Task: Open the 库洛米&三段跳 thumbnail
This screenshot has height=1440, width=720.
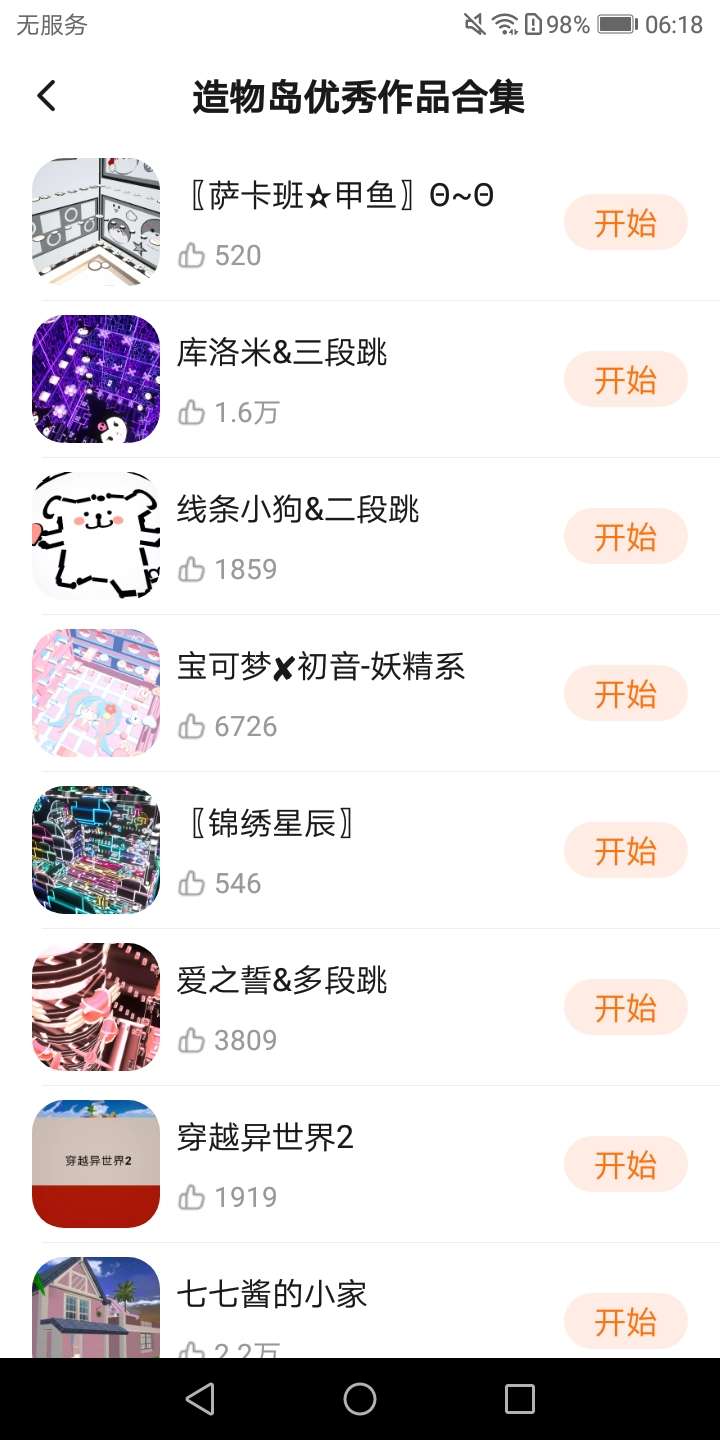Action: point(96,379)
